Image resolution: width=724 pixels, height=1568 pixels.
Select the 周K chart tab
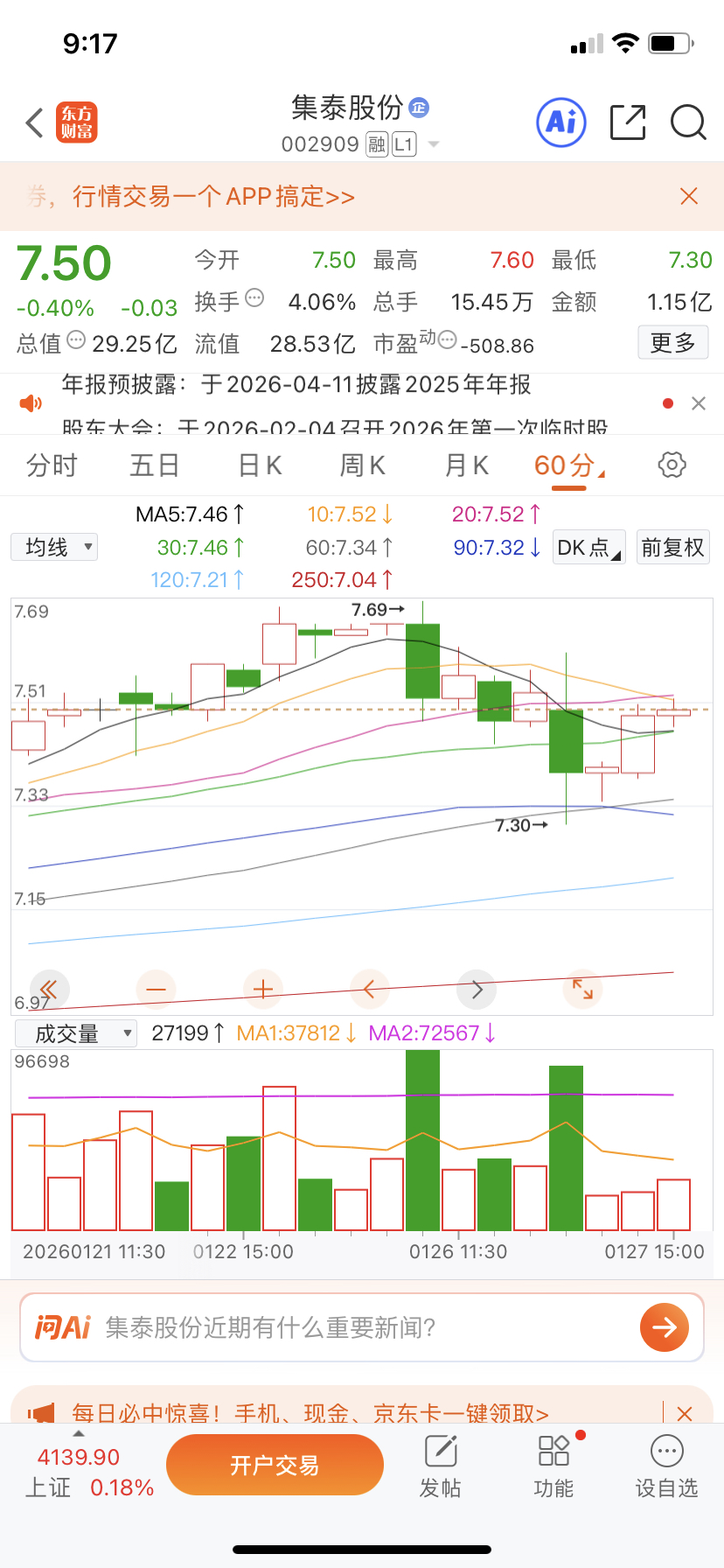click(x=362, y=465)
